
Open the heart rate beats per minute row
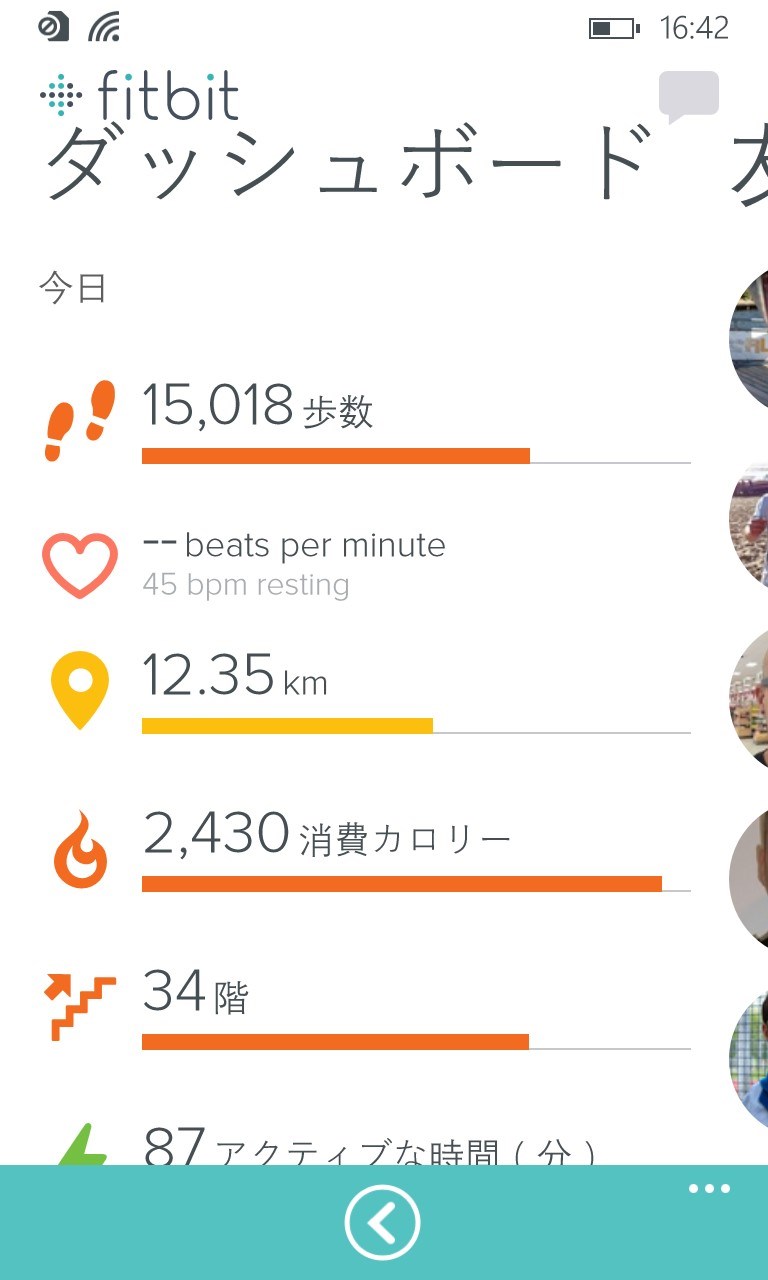point(366,563)
